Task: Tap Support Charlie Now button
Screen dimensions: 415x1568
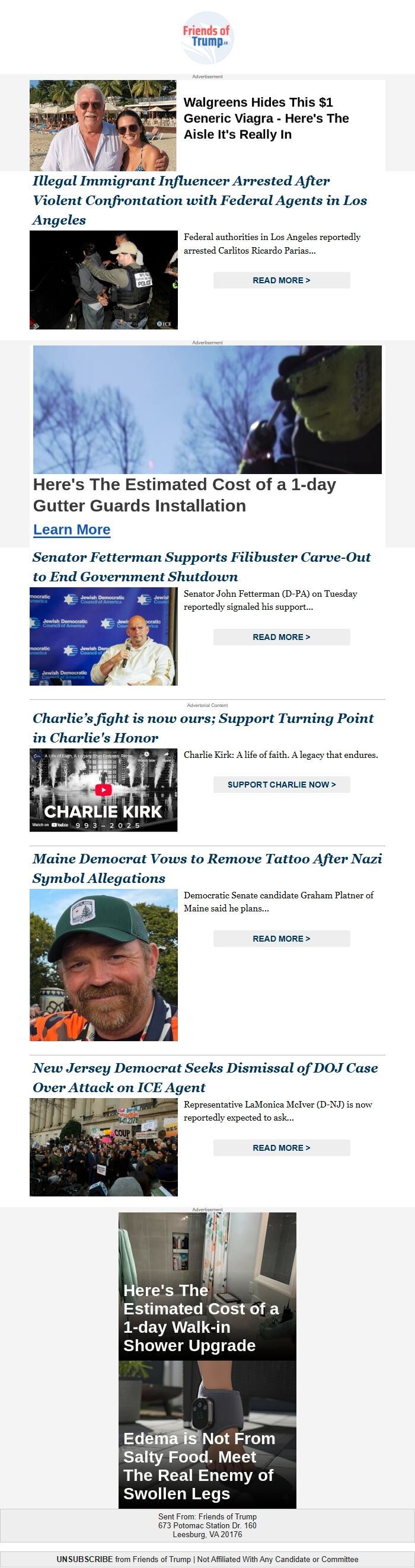Action: point(281,785)
